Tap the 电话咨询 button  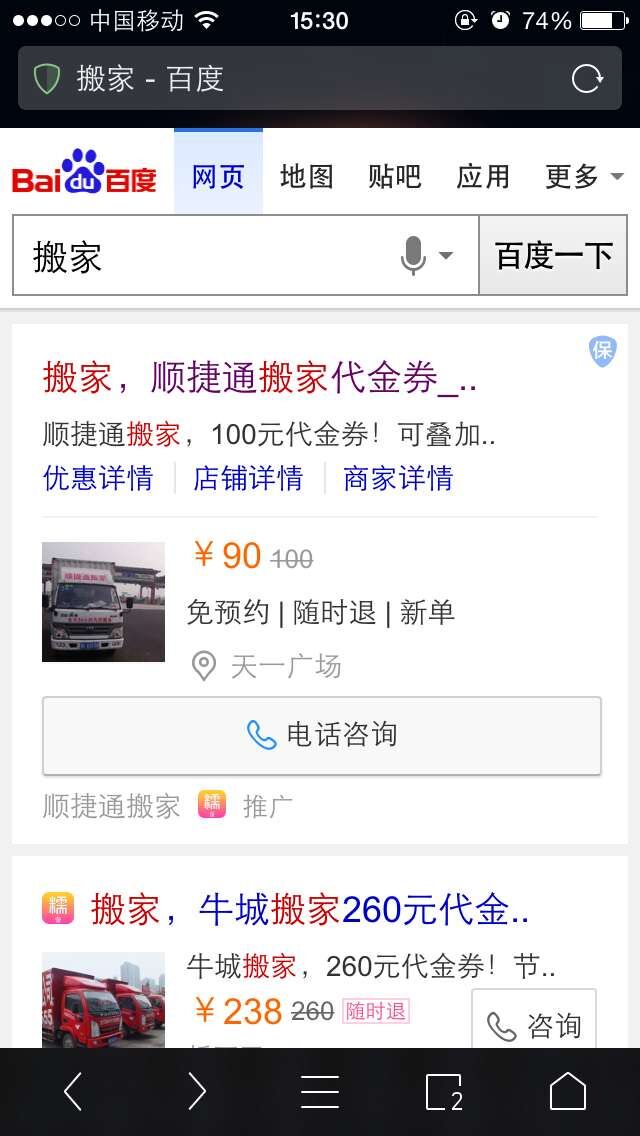pos(321,736)
